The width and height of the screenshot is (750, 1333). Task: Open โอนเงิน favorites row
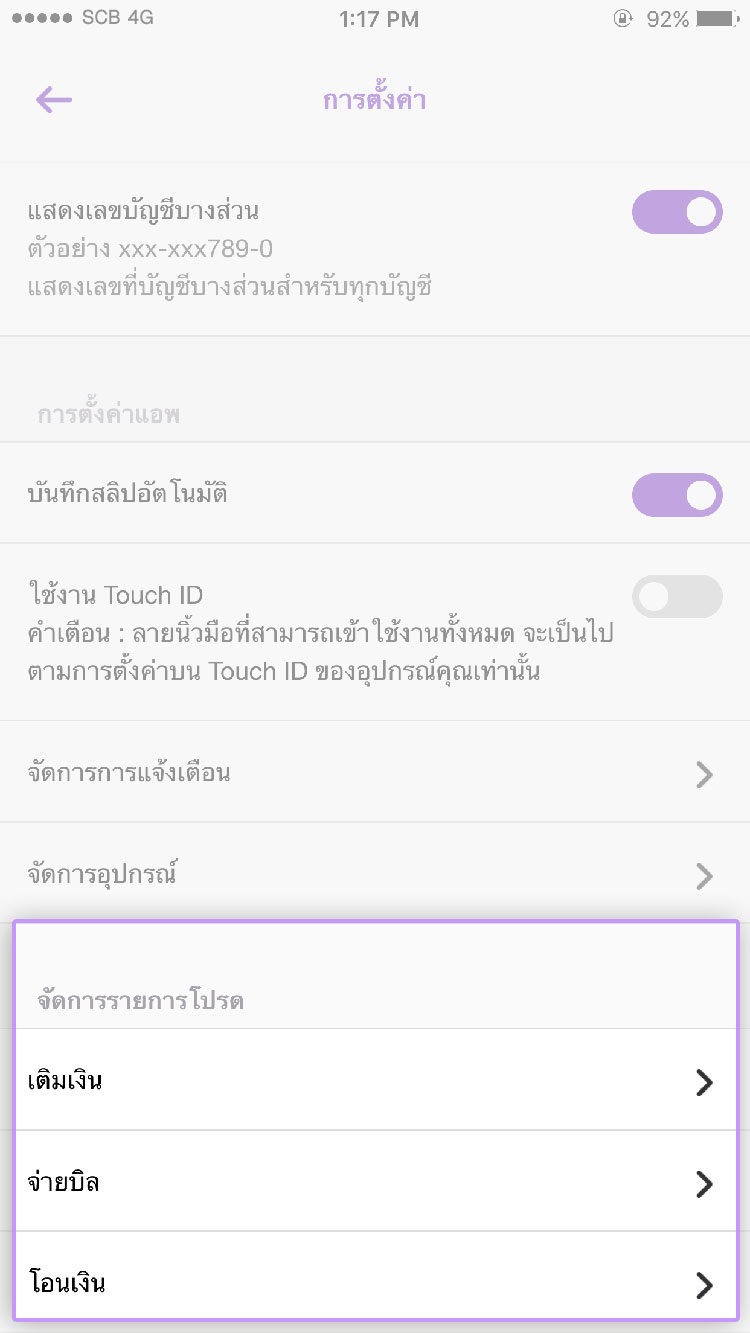[x=375, y=1283]
